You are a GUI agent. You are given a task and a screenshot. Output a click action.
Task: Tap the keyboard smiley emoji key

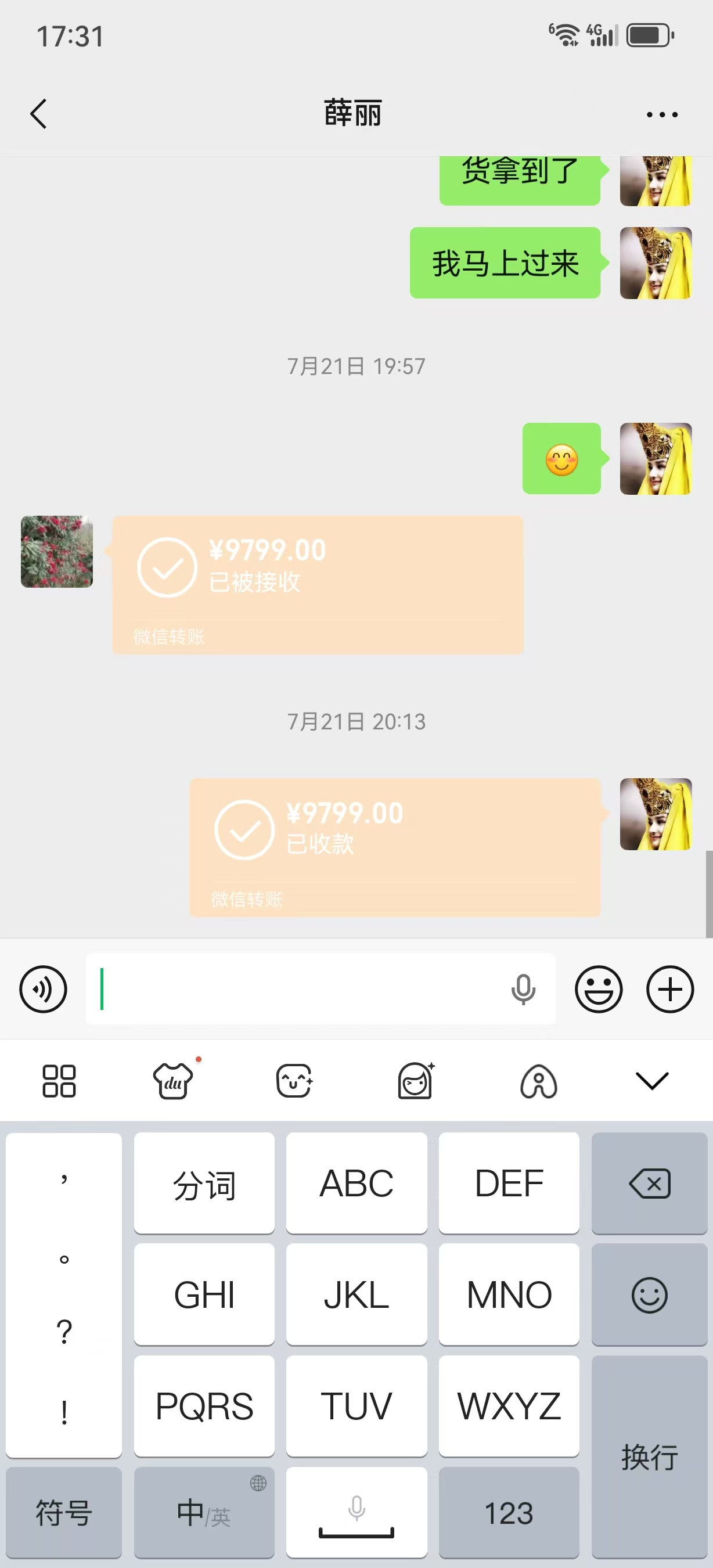click(x=649, y=1294)
